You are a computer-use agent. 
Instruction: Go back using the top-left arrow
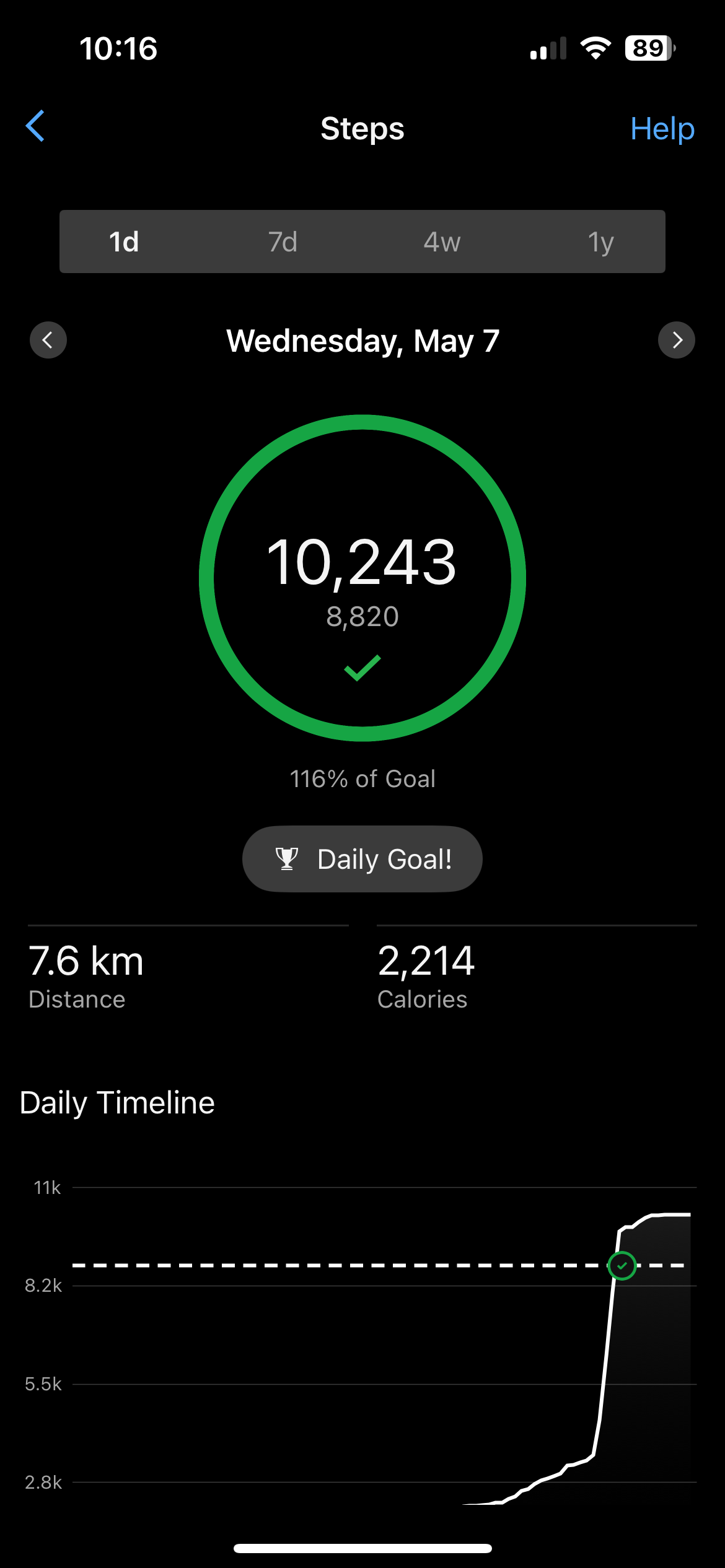[35, 126]
